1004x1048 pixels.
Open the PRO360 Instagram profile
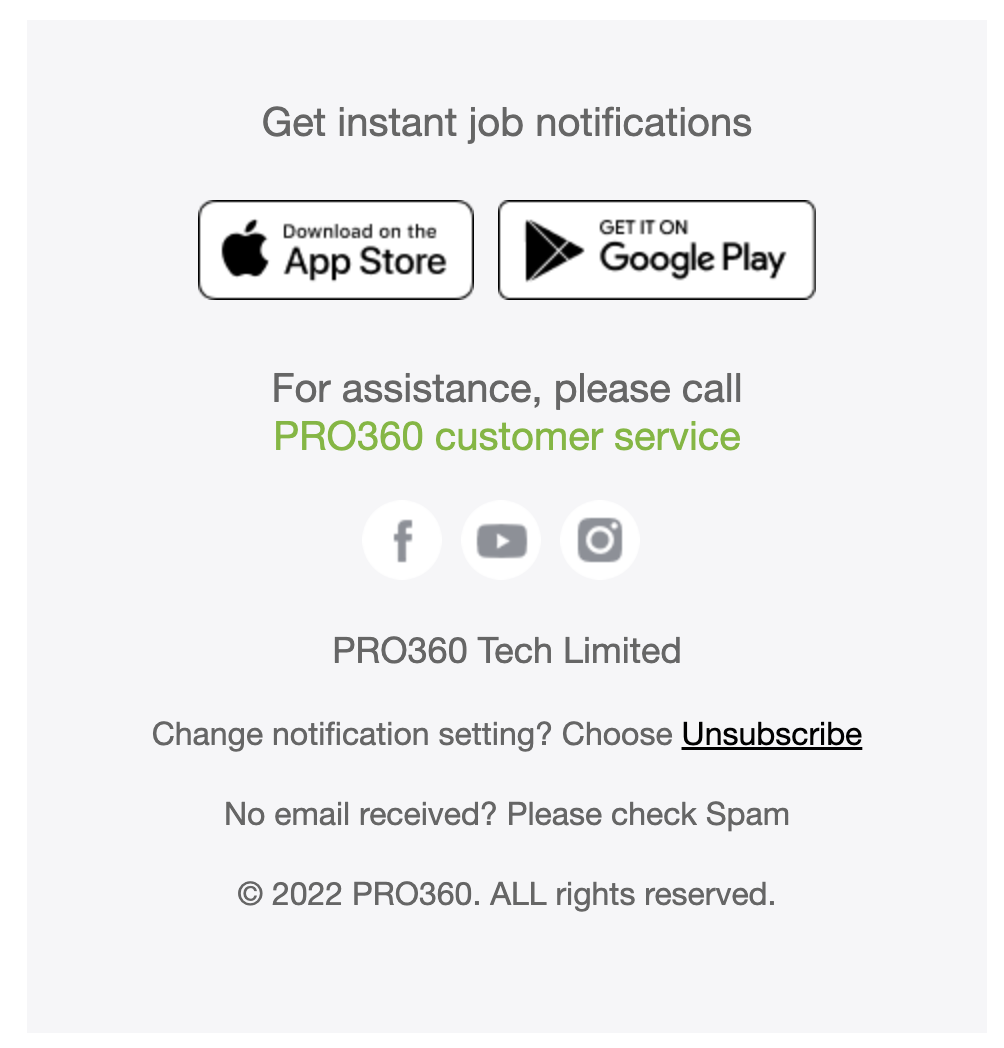click(600, 540)
